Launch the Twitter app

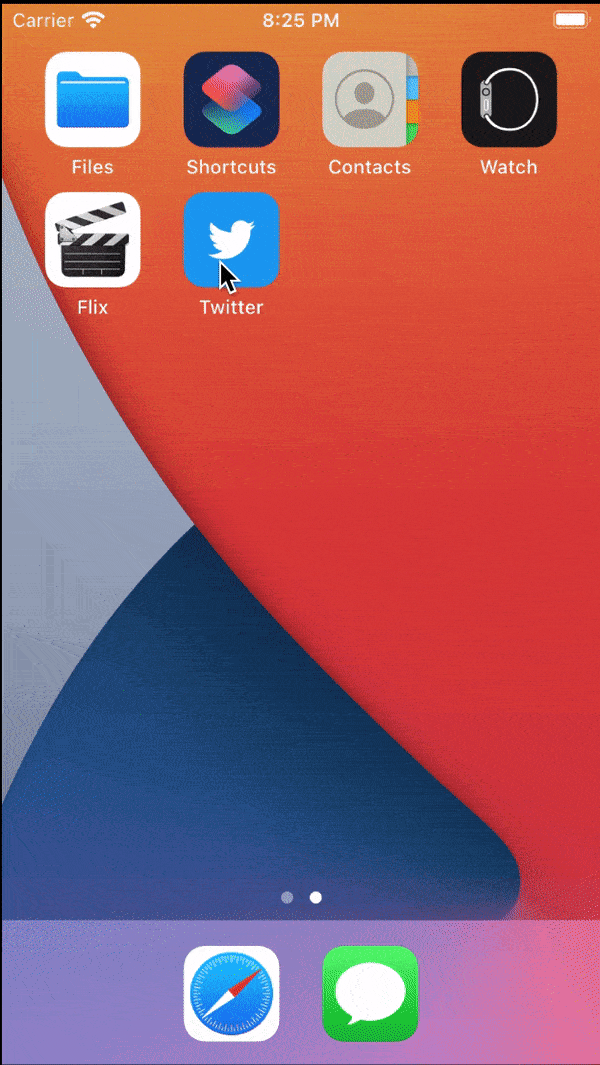pos(231,239)
